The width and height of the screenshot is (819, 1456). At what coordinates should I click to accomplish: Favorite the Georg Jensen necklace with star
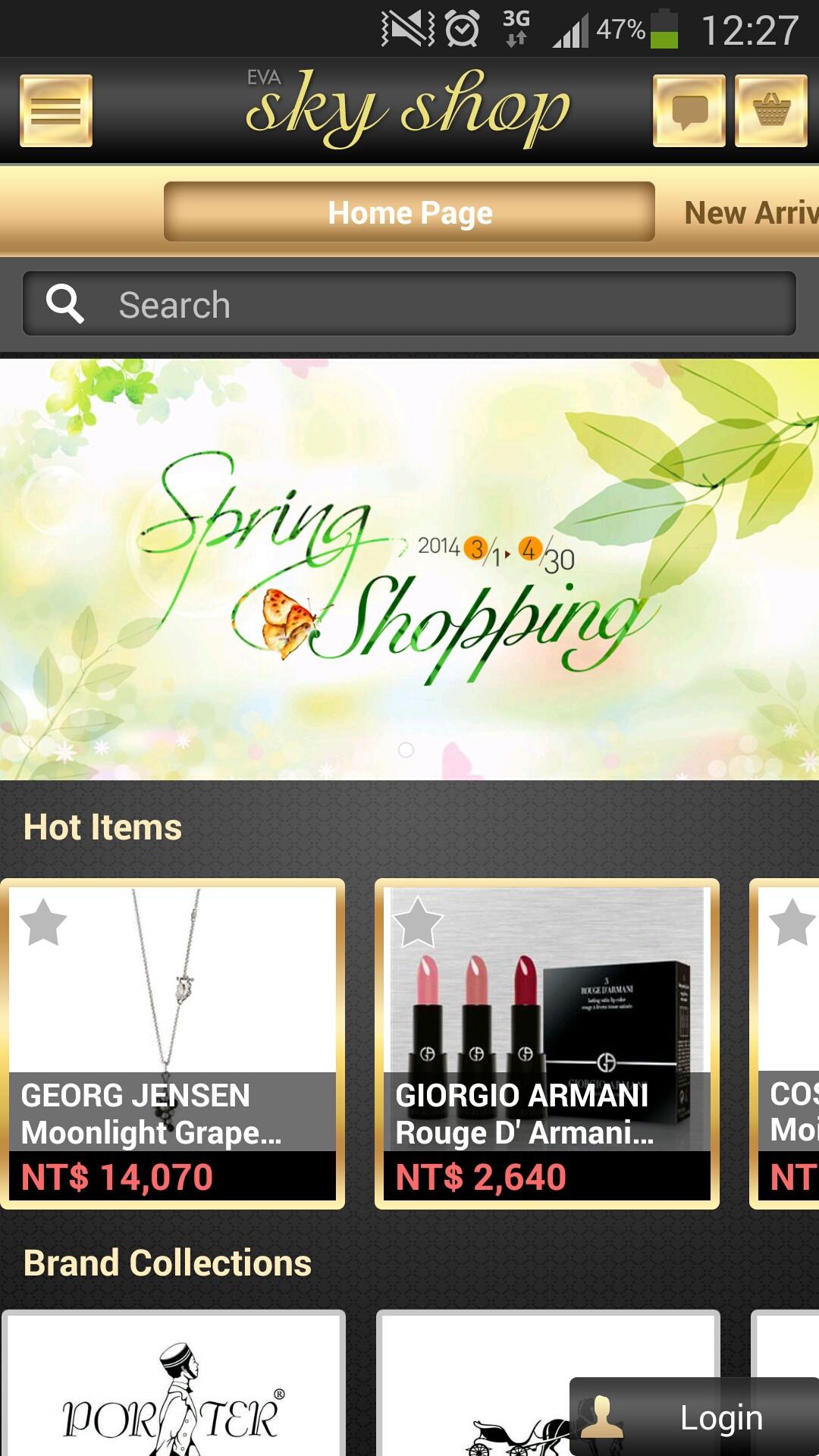(43, 923)
